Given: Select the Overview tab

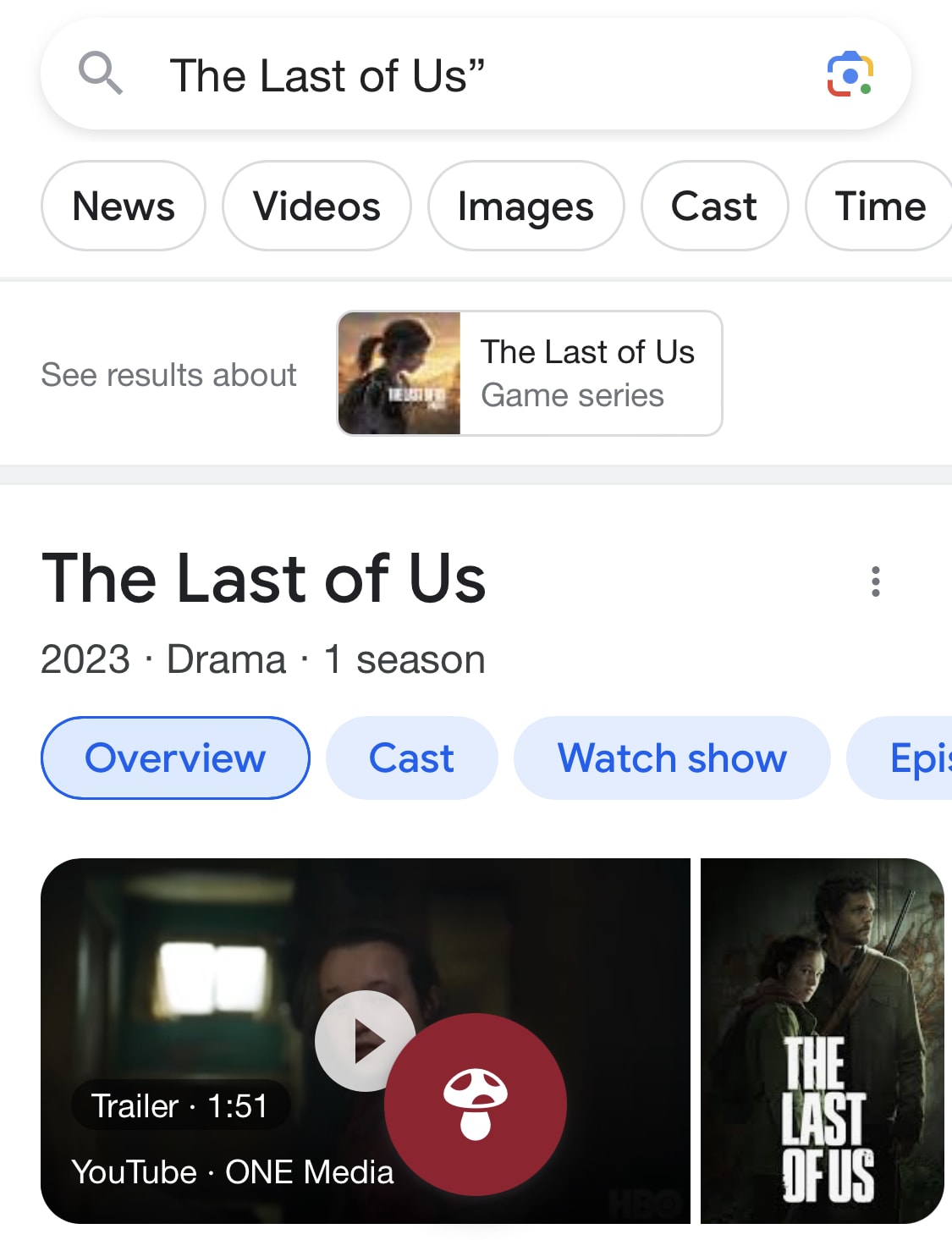Looking at the screenshot, I should click(x=175, y=758).
